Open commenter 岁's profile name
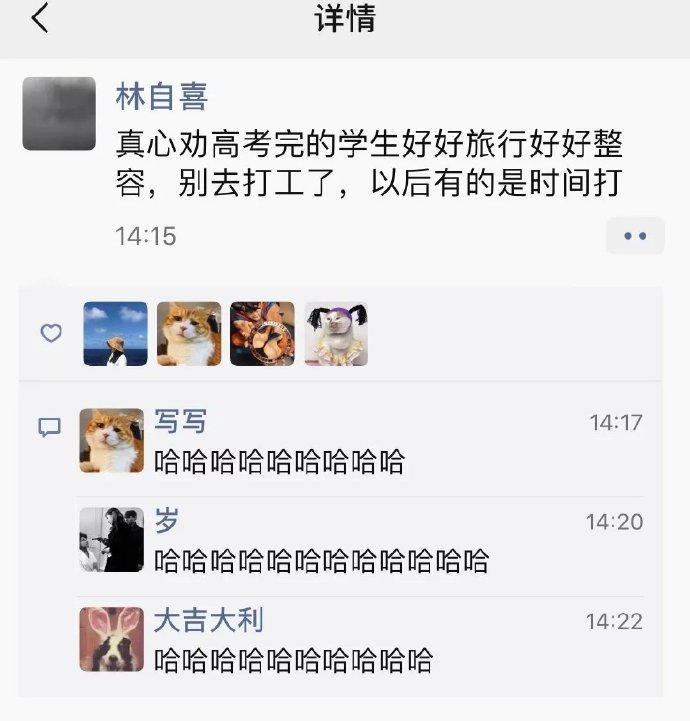The image size is (690, 721). click(x=167, y=520)
